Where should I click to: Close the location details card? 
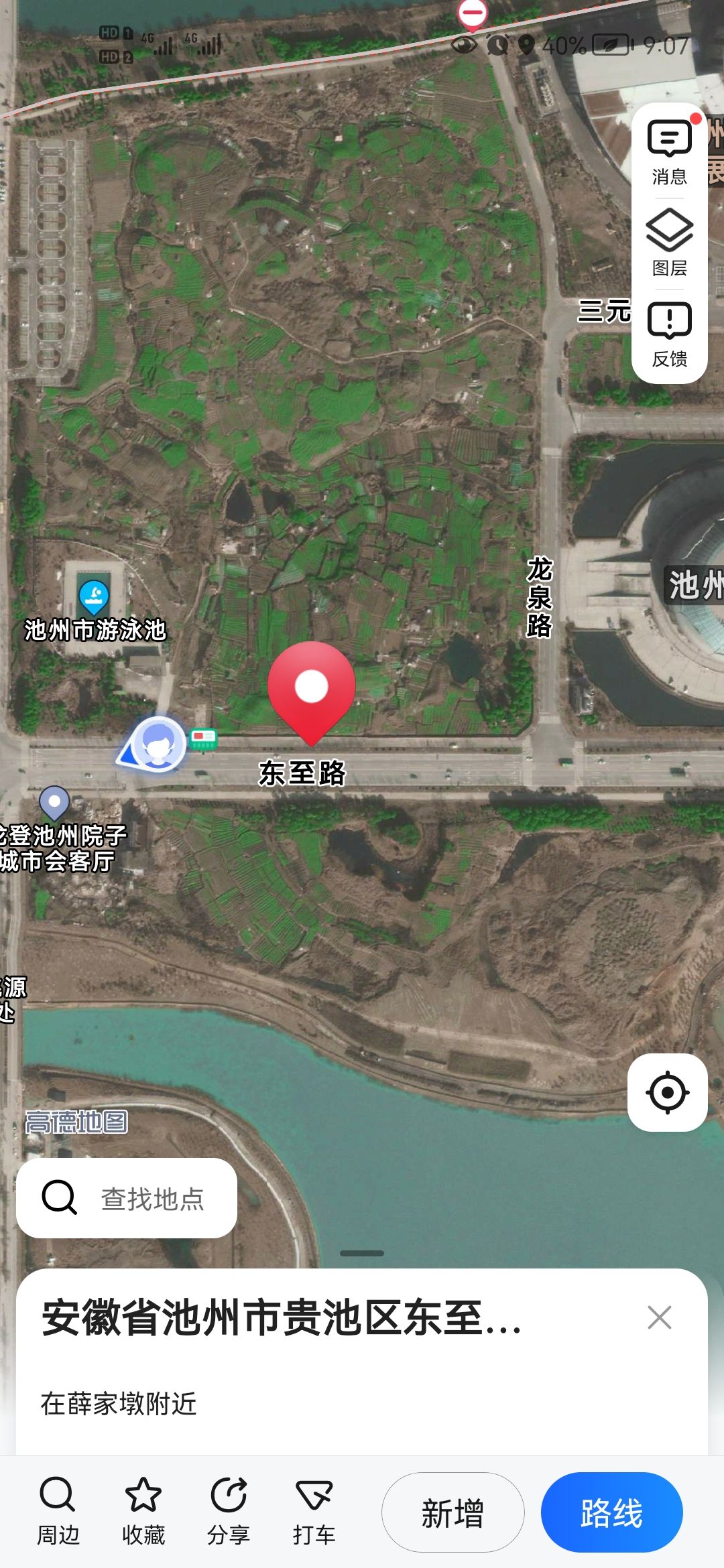tap(660, 1317)
